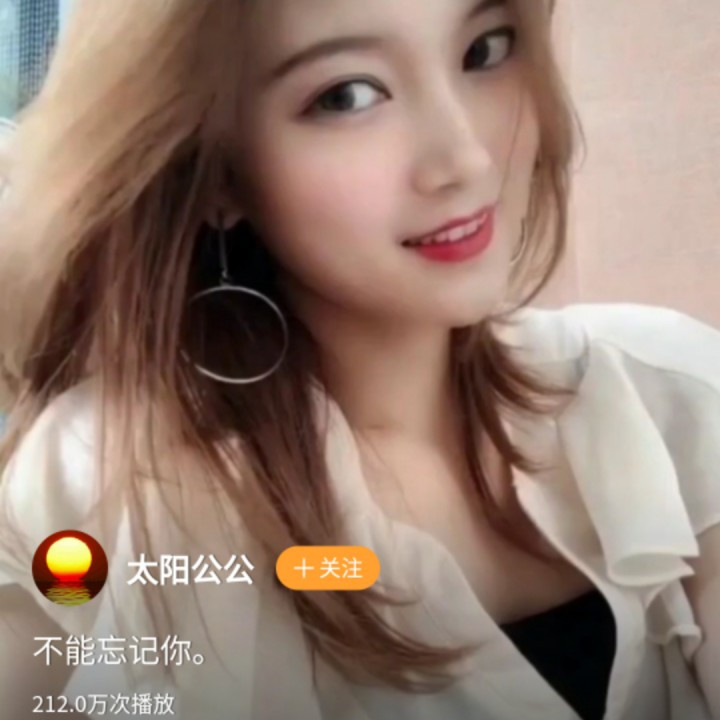Open the 太阳公公 username profile link
The width and height of the screenshot is (720, 720).
click(x=190, y=570)
